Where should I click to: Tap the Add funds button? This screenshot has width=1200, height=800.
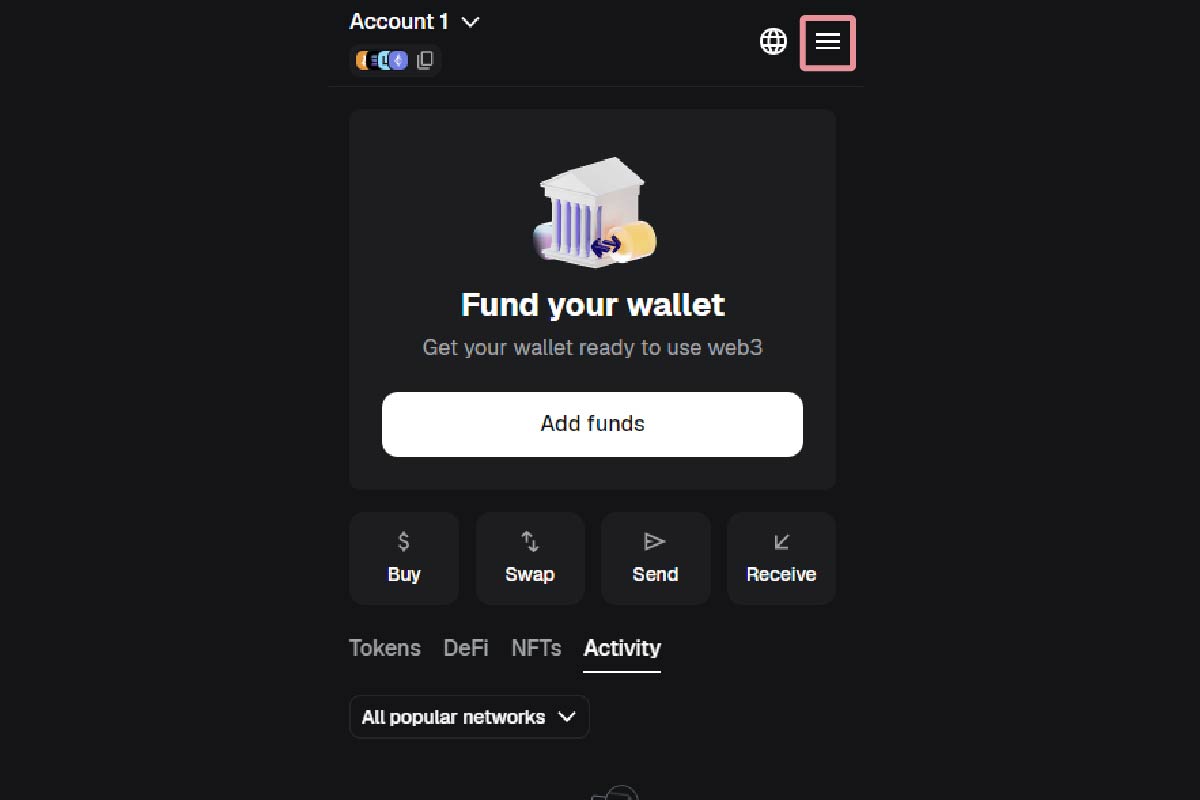point(592,424)
